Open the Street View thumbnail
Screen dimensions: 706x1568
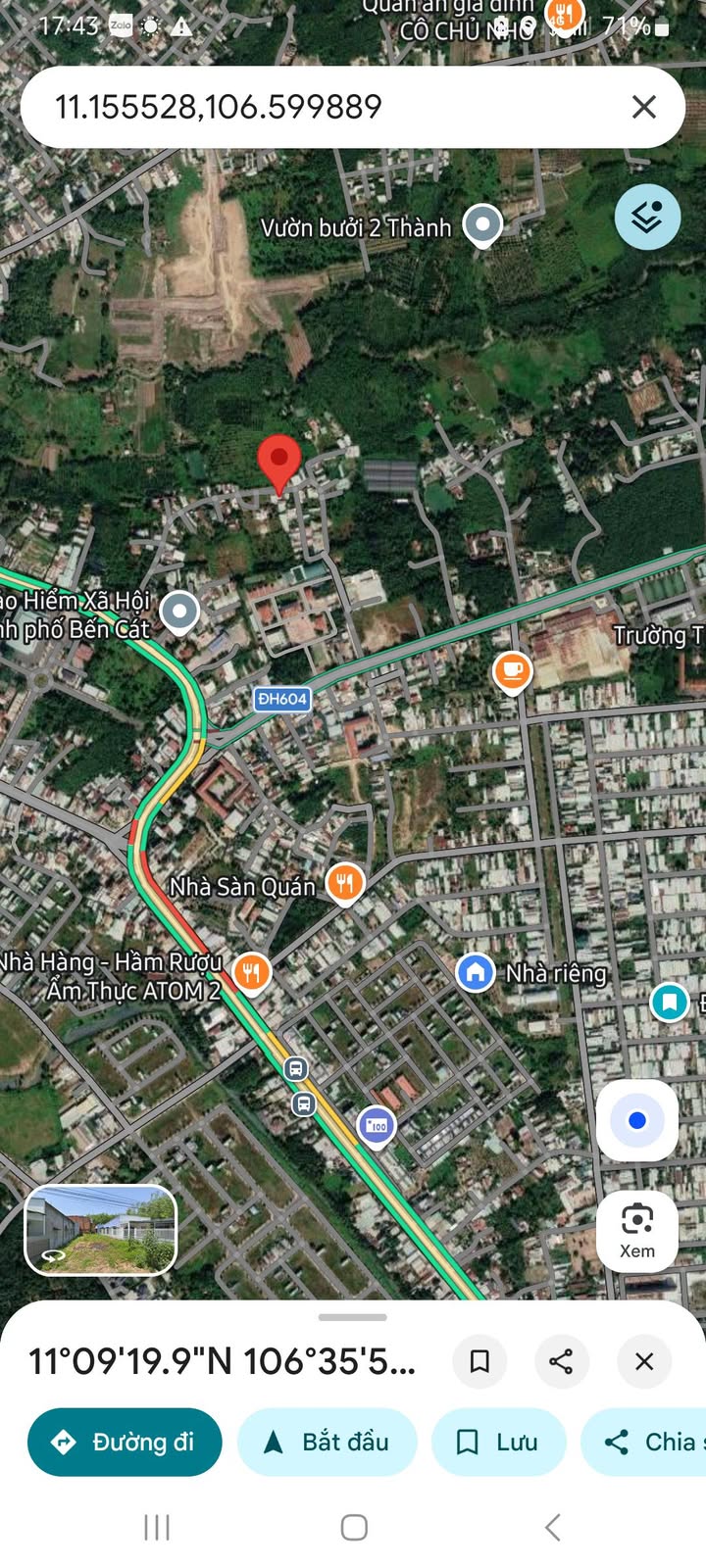[x=100, y=1230]
